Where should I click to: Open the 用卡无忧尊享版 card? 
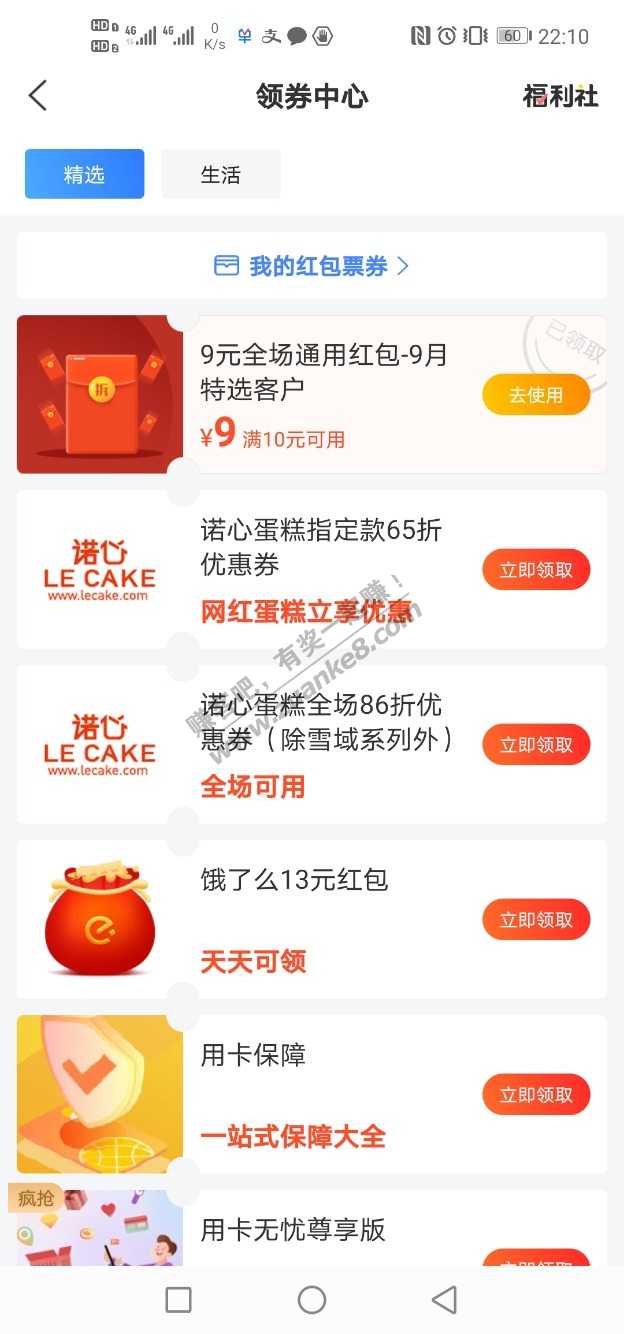(x=293, y=1230)
